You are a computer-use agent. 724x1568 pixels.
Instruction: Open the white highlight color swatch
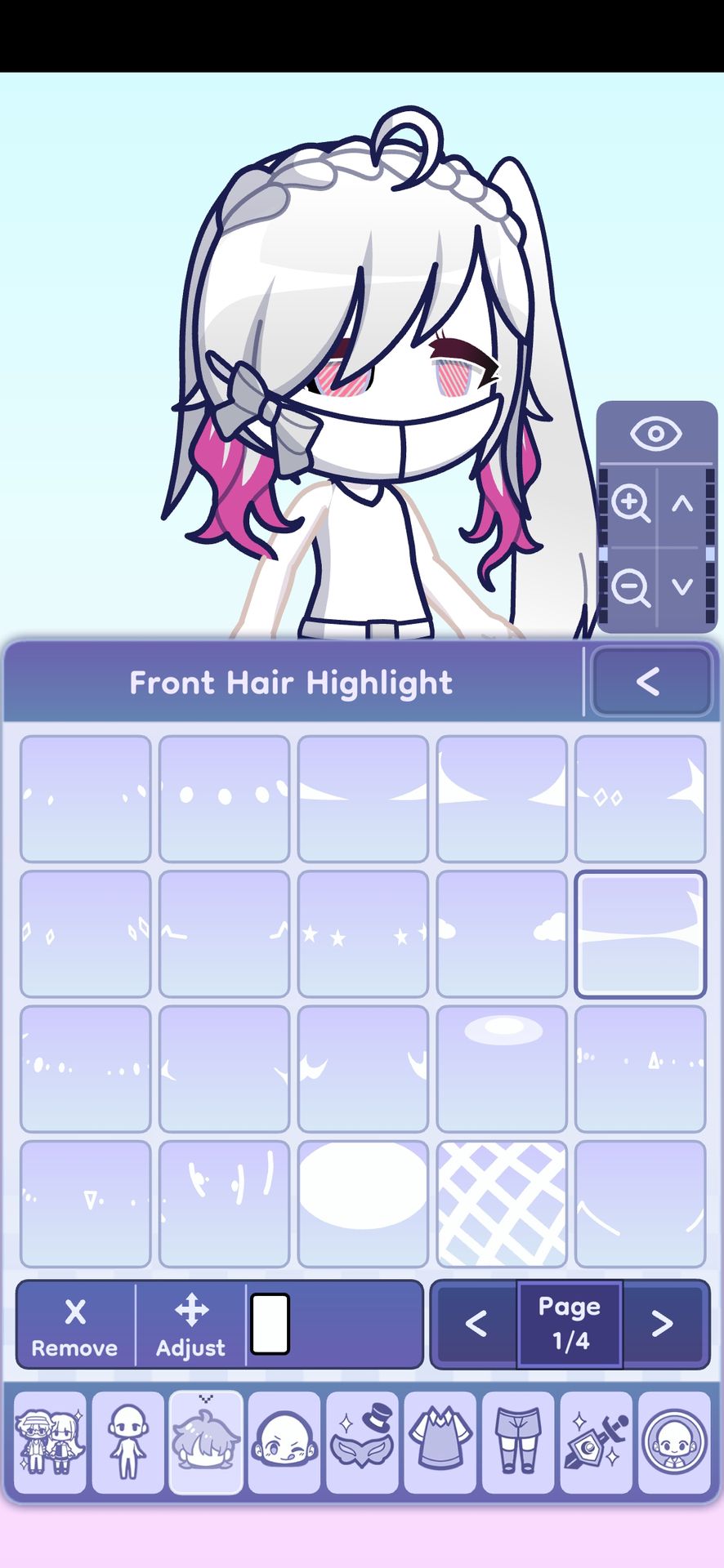point(270,1324)
